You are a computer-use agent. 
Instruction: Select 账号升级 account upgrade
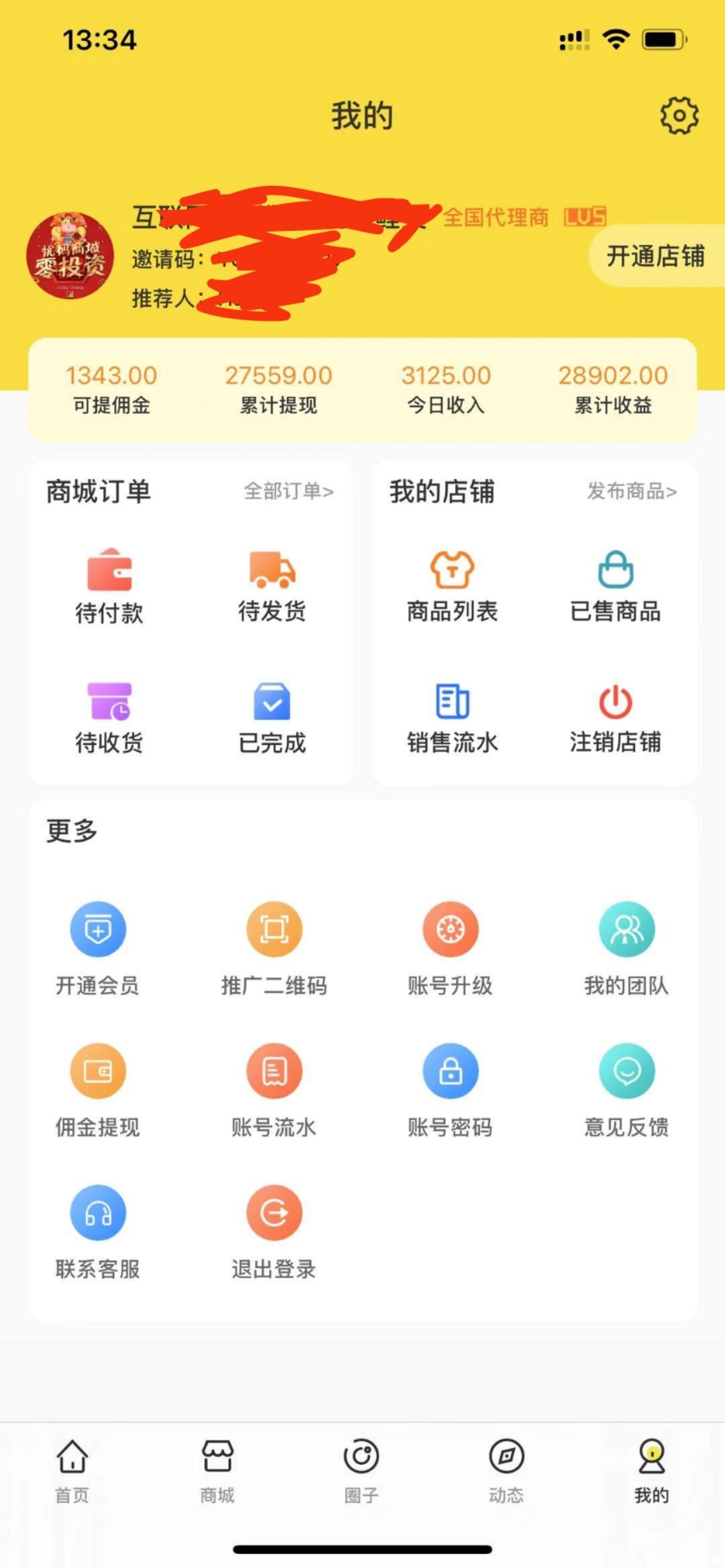[x=451, y=947]
